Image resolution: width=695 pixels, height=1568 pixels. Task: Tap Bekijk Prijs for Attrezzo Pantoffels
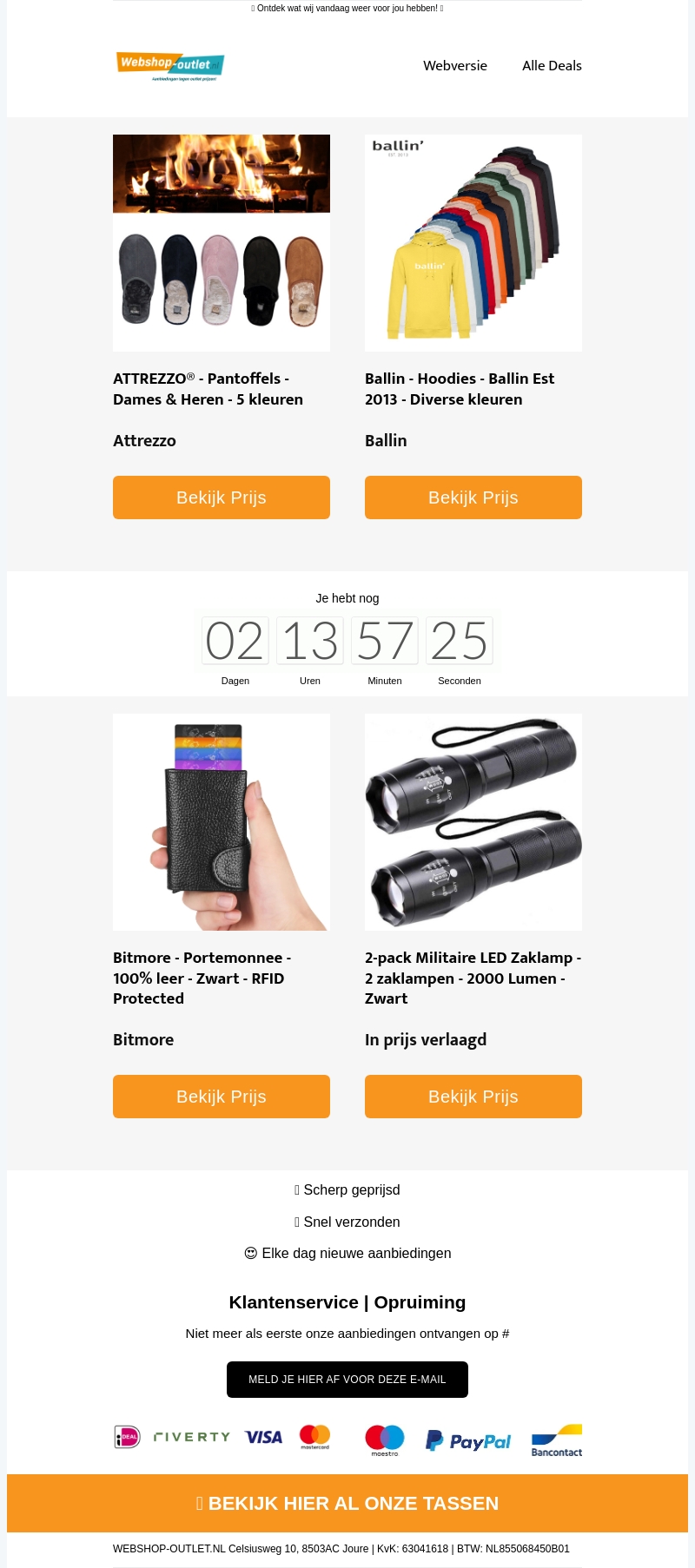pyautogui.click(x=222, y=497)
